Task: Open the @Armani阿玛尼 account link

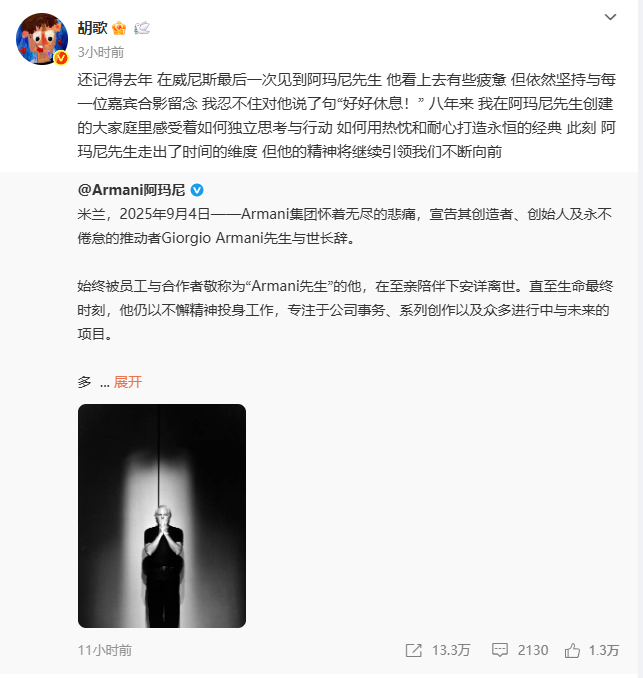Action: pos(131,189)
